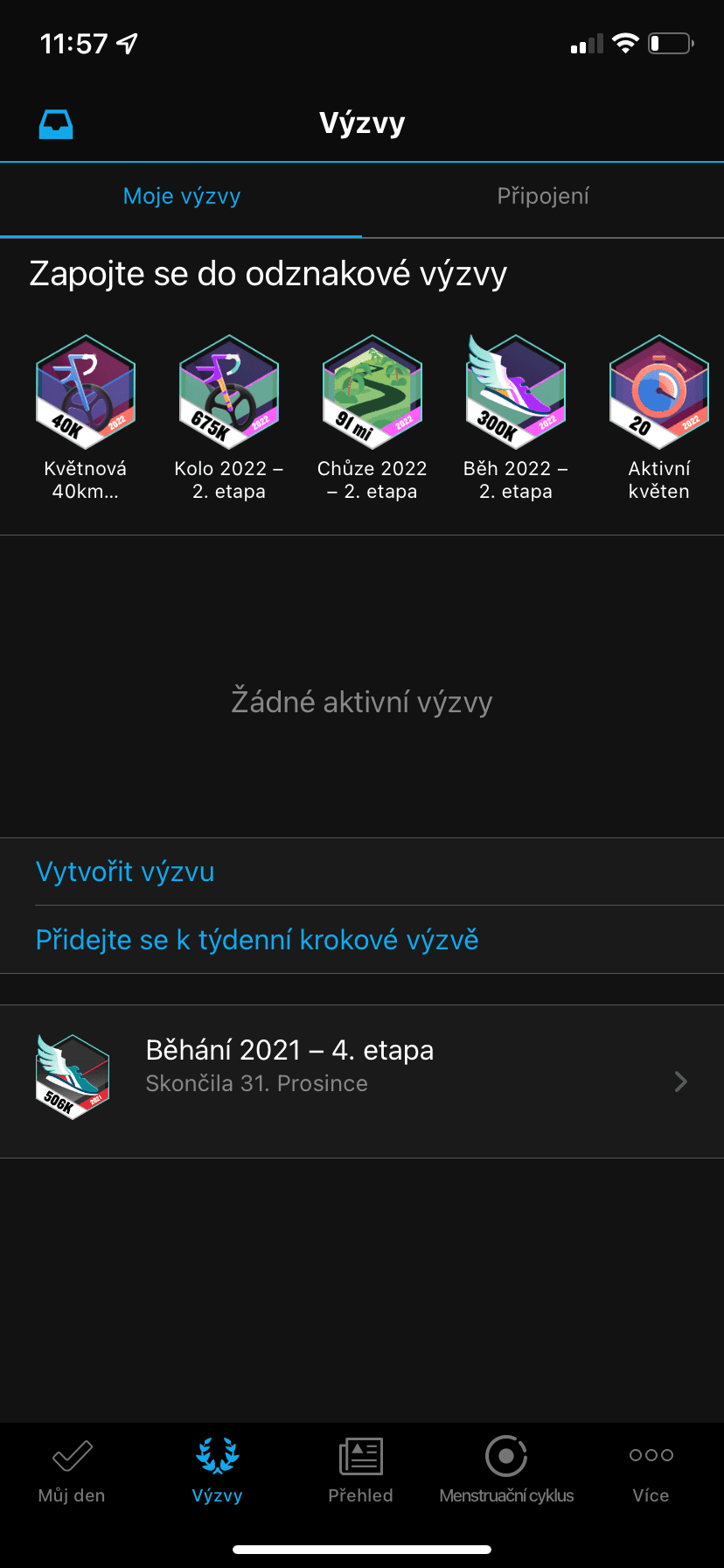Open Vytvořit výzvu
Image resolution: width=724 pixels, height=1568 pixels.
[x=125, y=871]
